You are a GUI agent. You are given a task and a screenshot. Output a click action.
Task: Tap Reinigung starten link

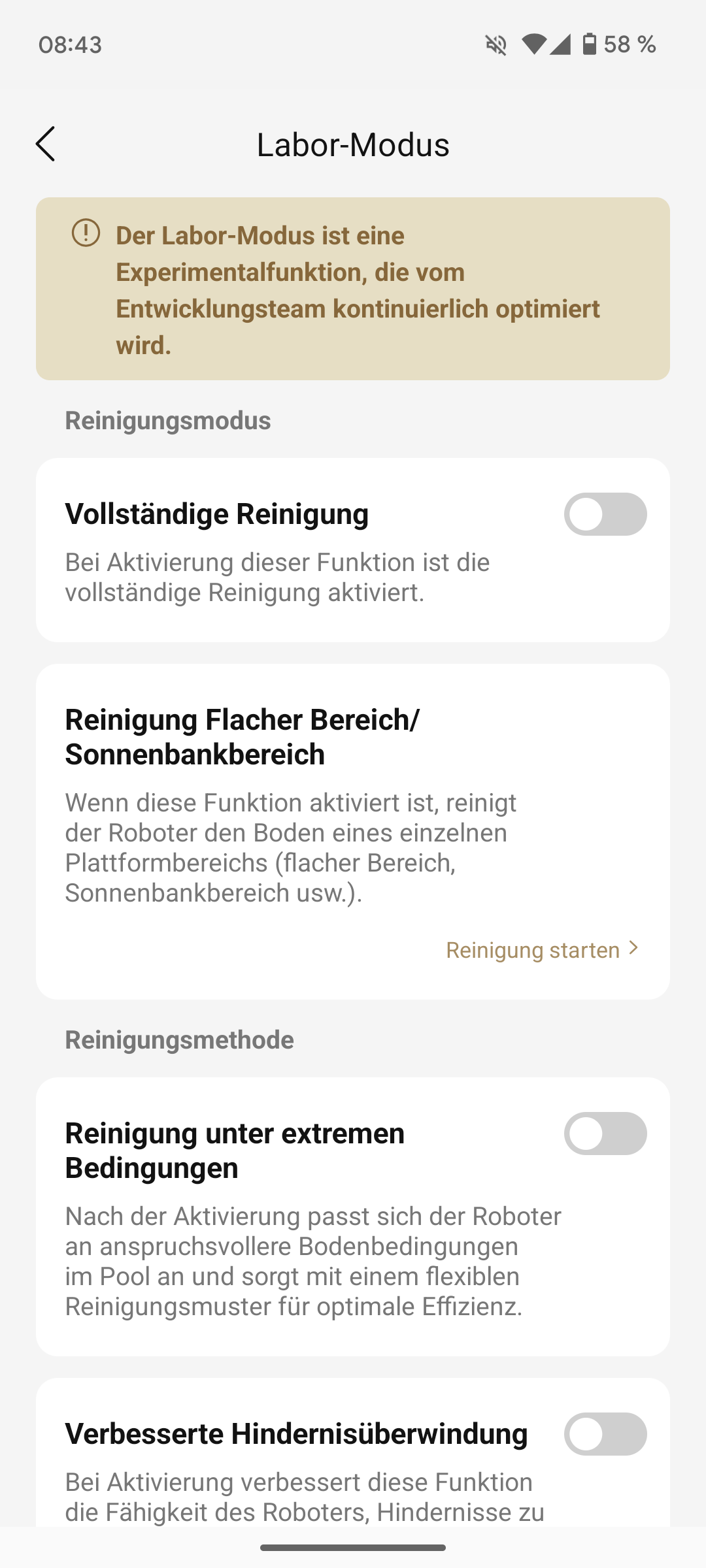tap(542, 950)
